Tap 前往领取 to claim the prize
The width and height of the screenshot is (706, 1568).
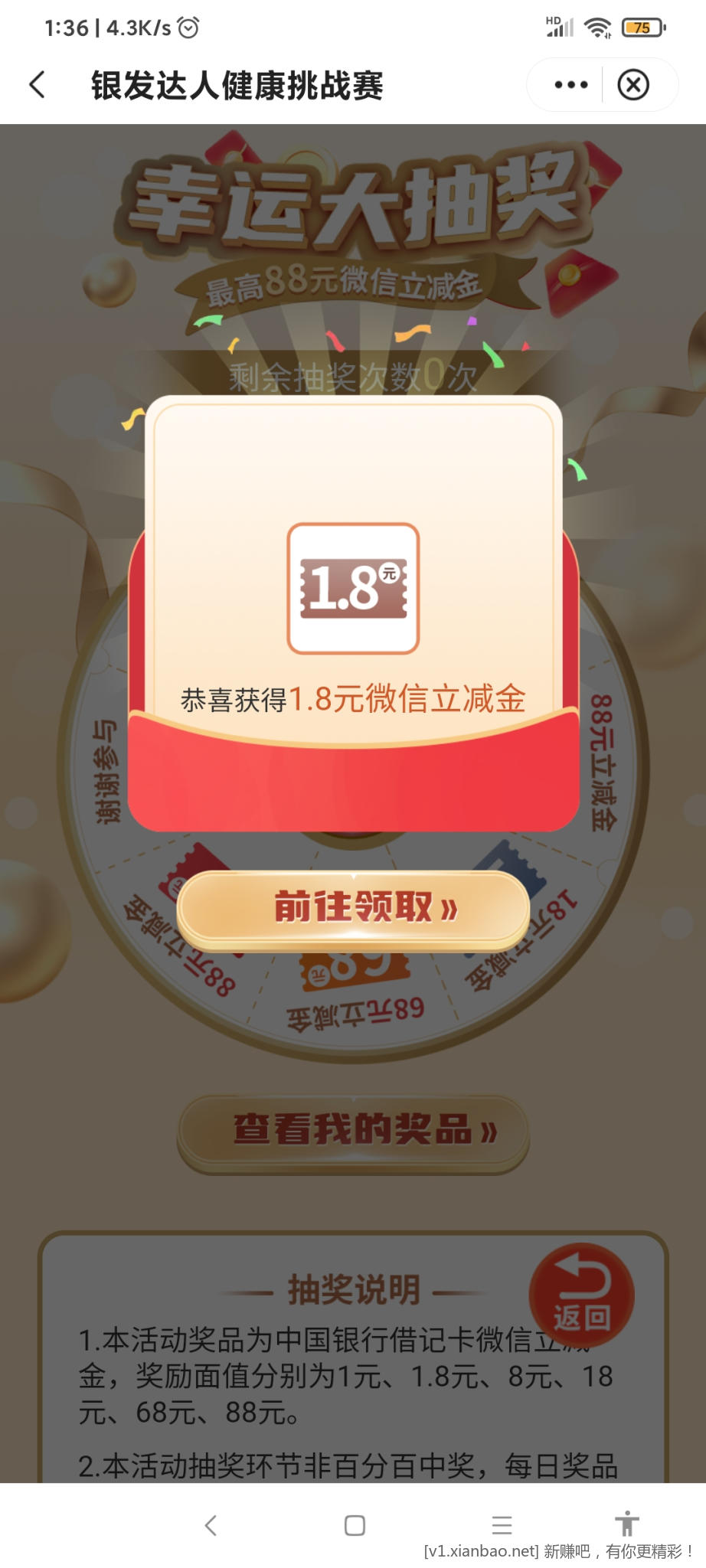click(353, 908)
